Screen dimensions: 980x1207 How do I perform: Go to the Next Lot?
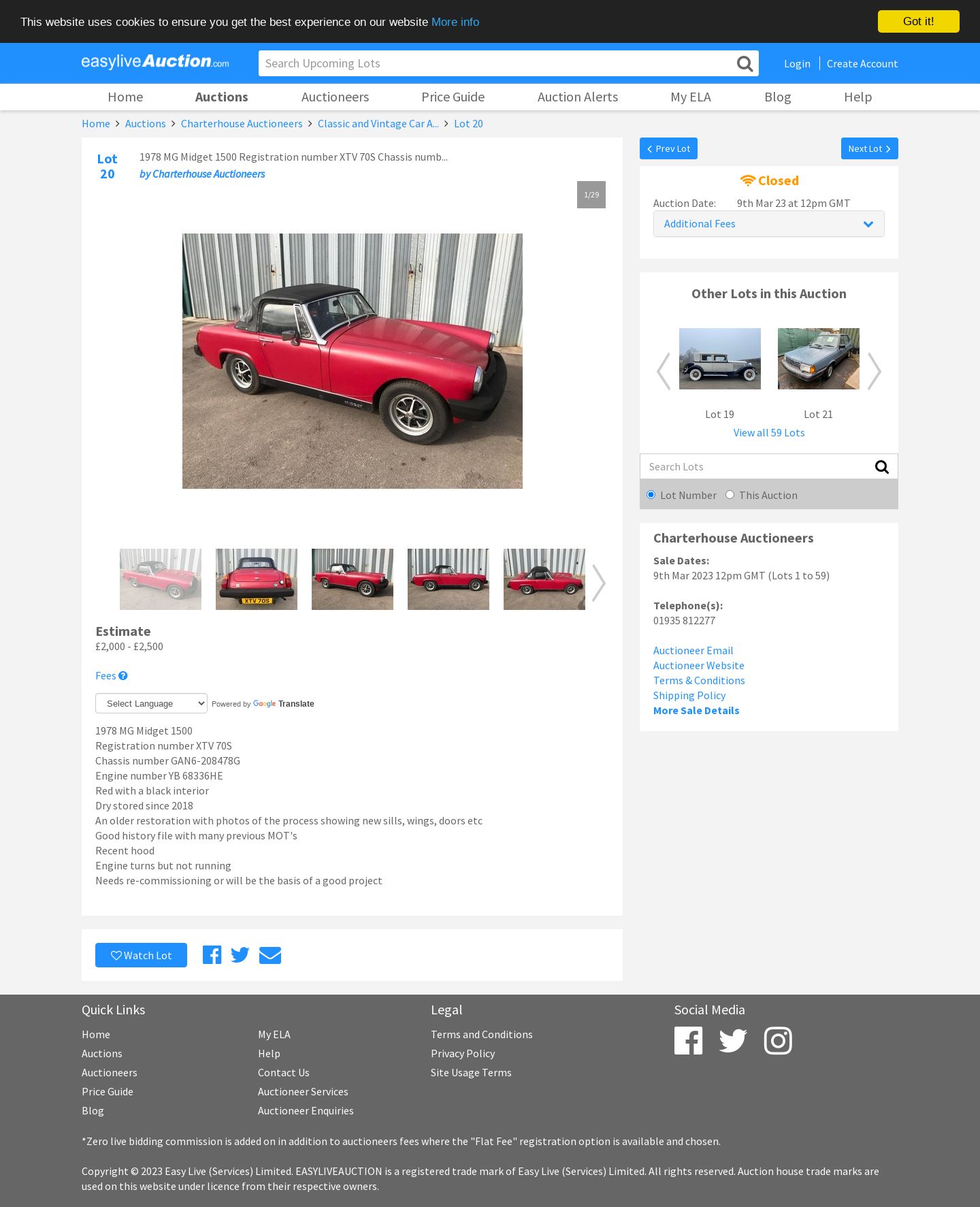(869, 148)
